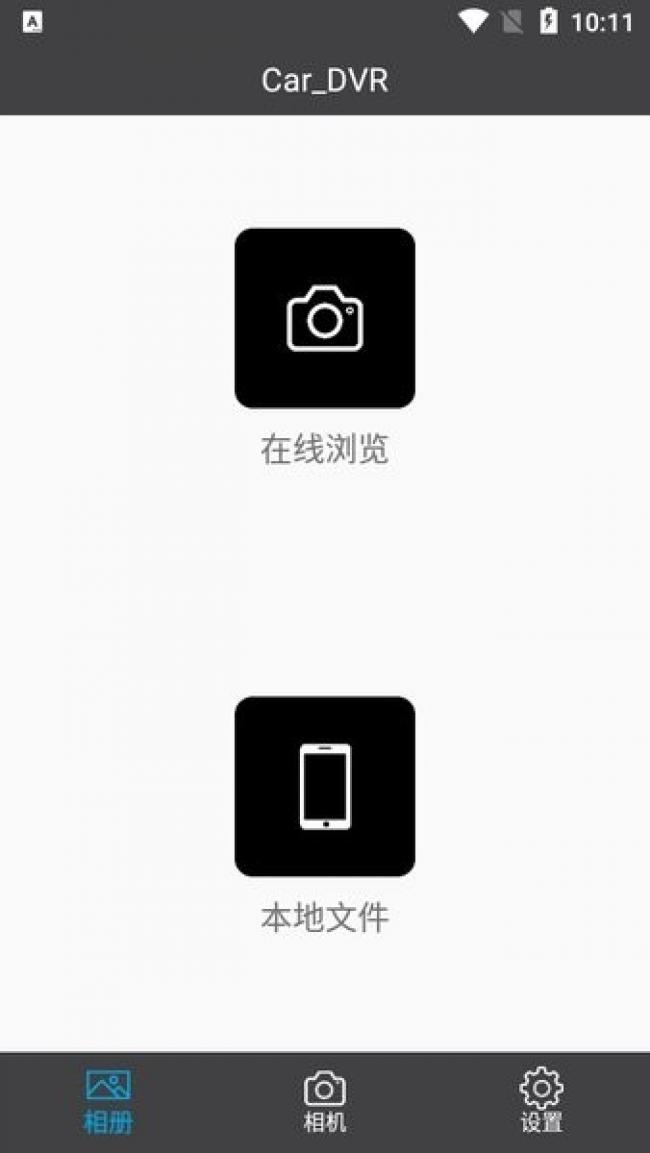The width and height of the screenshot is (650, 1153).
Task: Select the 相册 album tab
Action: [108, 1101]
